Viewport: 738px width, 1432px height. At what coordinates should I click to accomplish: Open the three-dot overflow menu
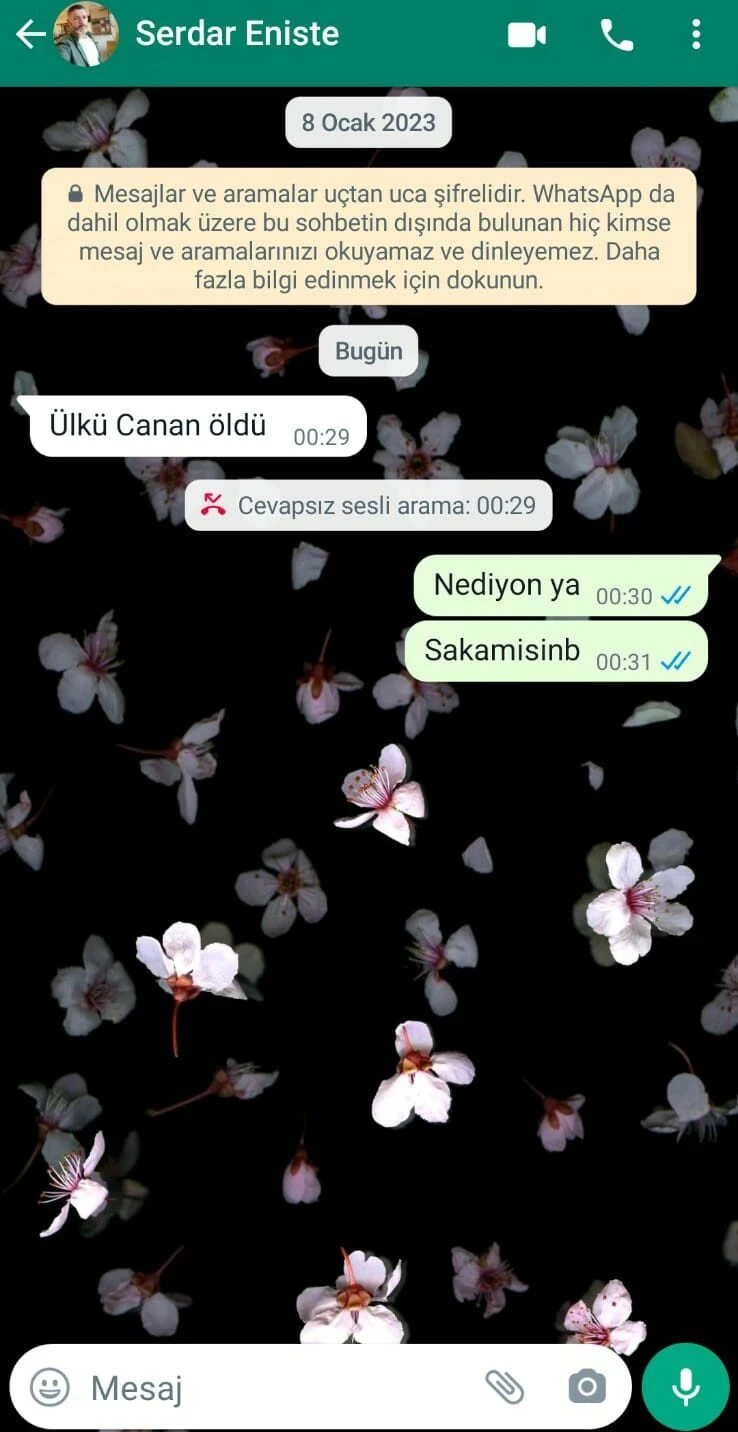[696, 35]
